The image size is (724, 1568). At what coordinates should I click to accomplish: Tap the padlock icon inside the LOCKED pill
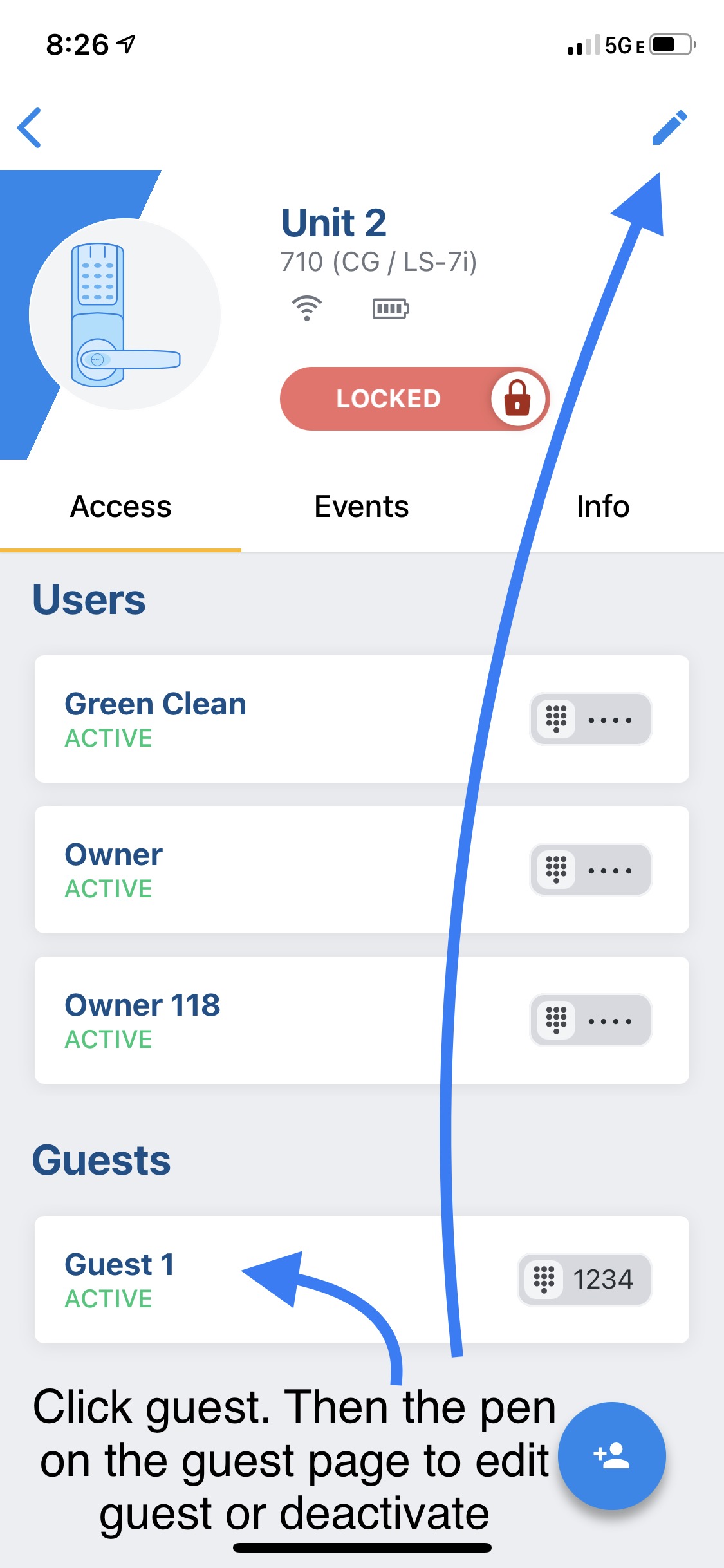(x=515, y=398)
